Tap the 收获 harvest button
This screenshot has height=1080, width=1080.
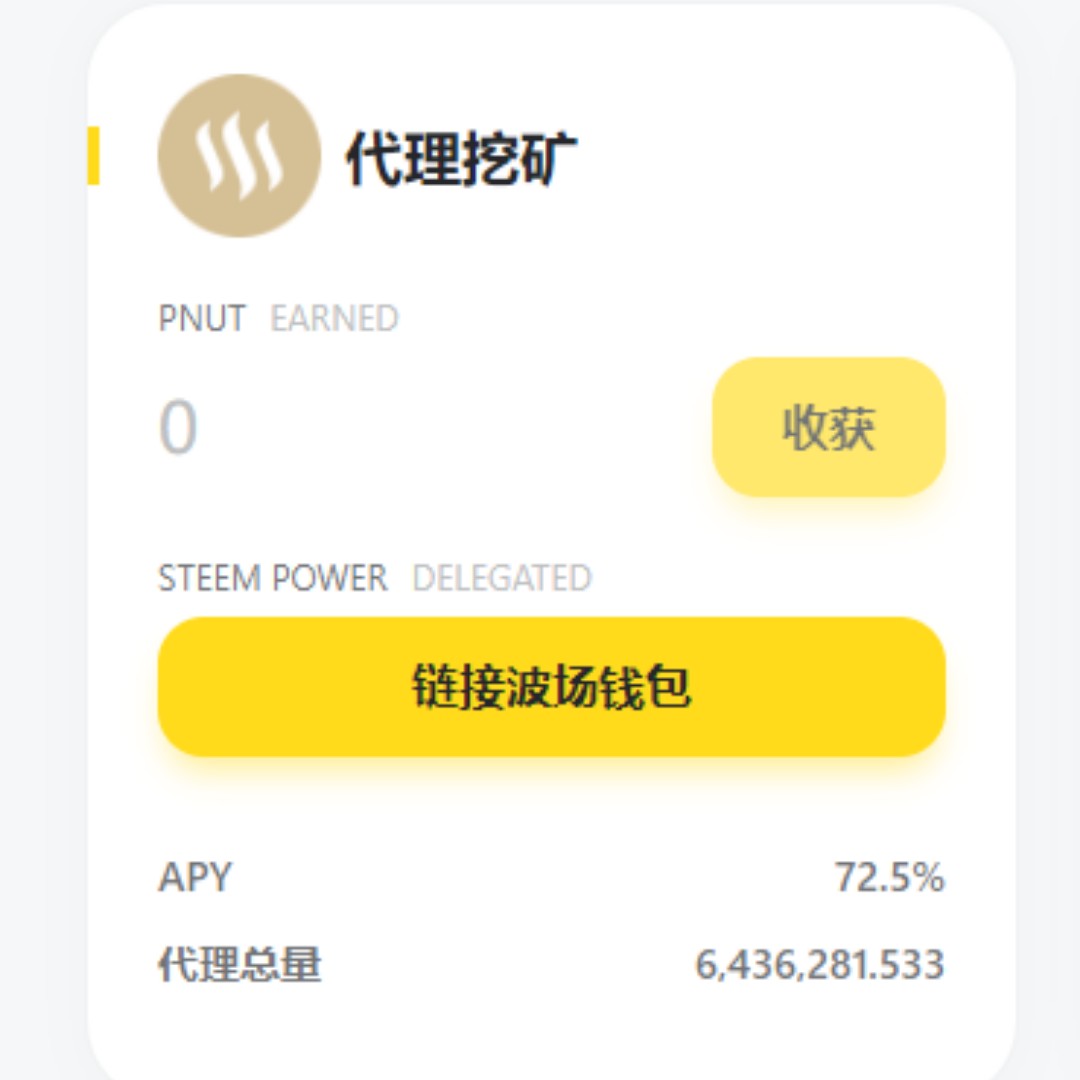pos(828,428)
